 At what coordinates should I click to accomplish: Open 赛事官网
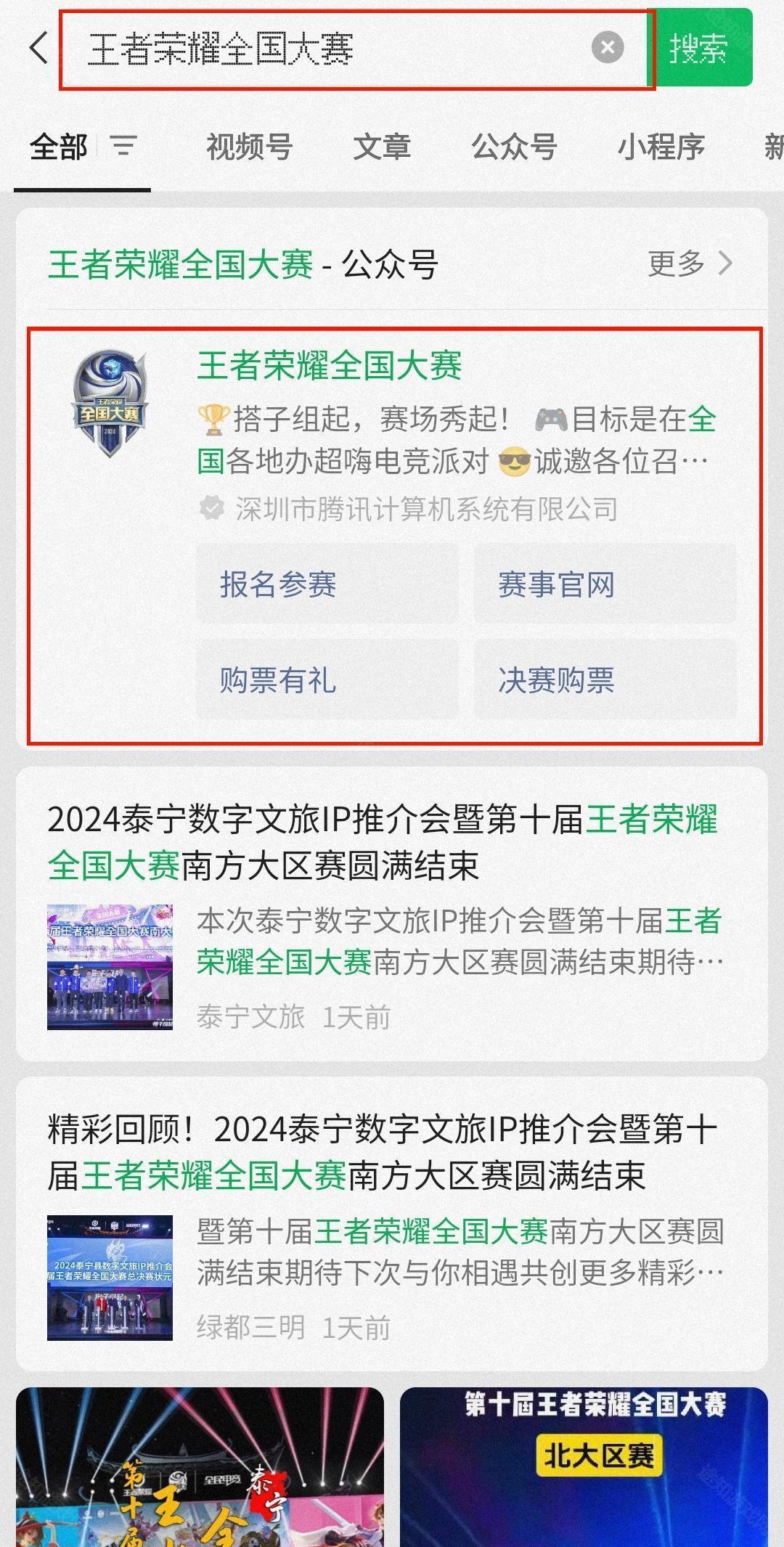click(x=605, y=584)
